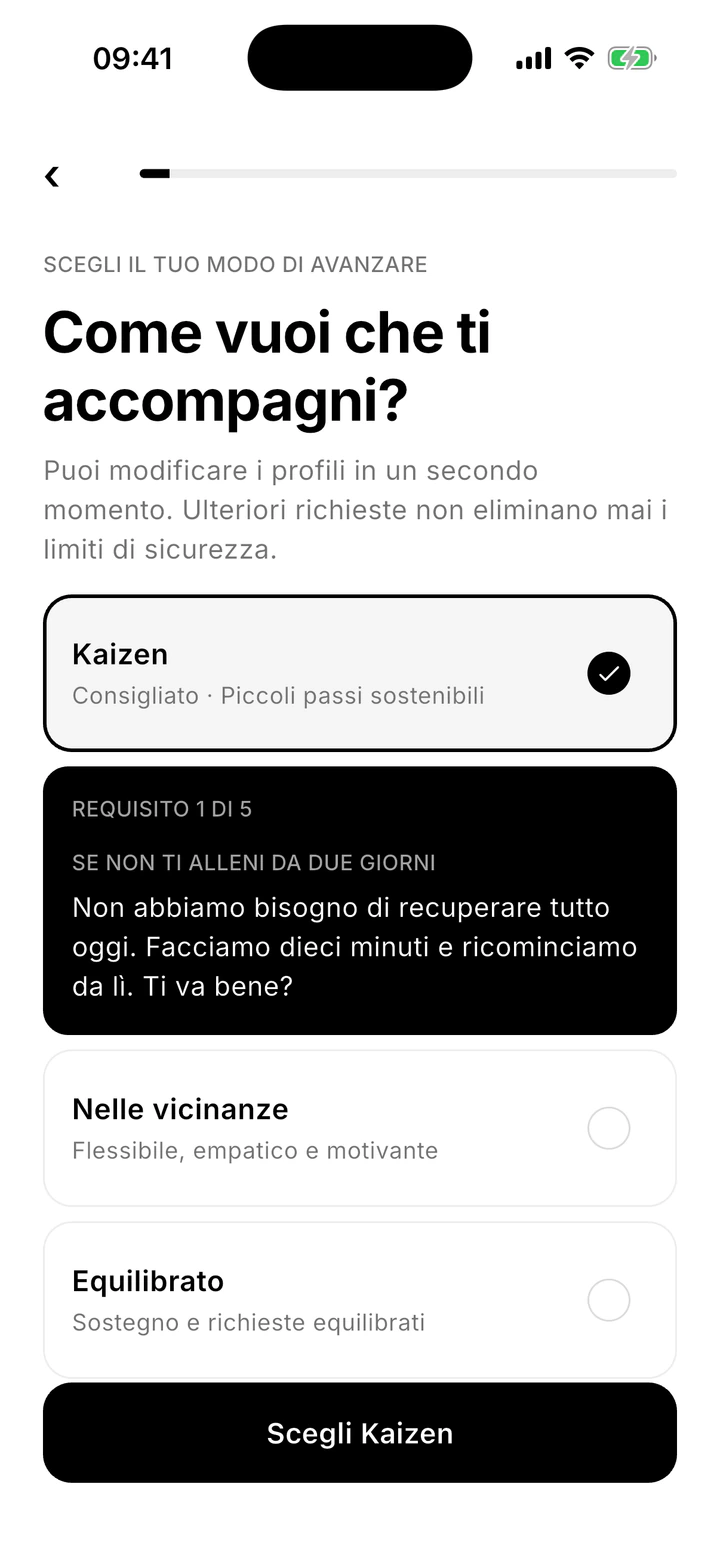Select the Kaizen profile card
720x1565 pixels.
(360, 673)
